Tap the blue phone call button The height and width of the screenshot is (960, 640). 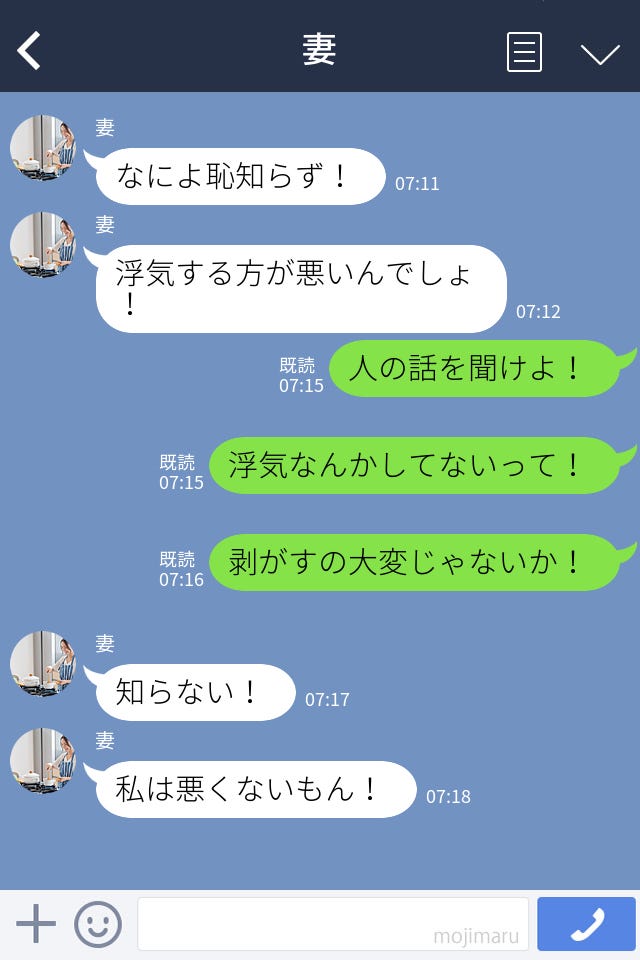(x=586, y=924)
